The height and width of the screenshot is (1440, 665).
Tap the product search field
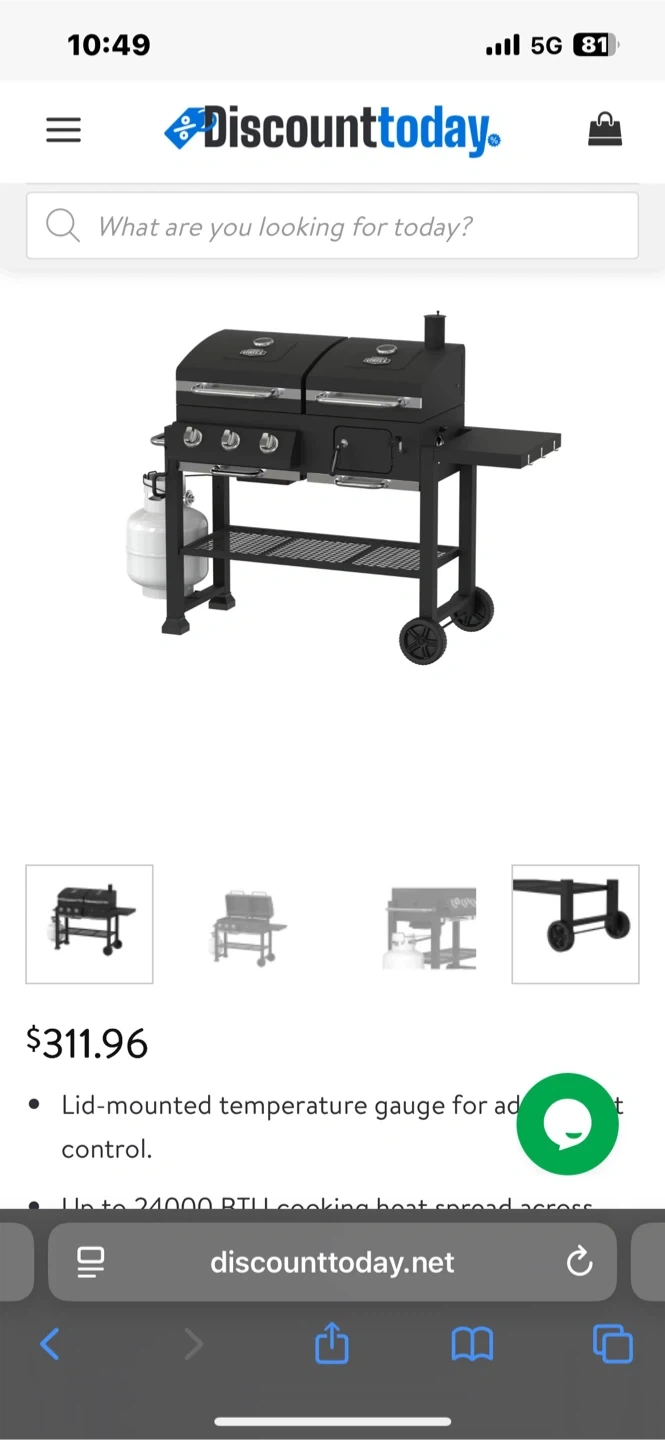coord(332,226)
